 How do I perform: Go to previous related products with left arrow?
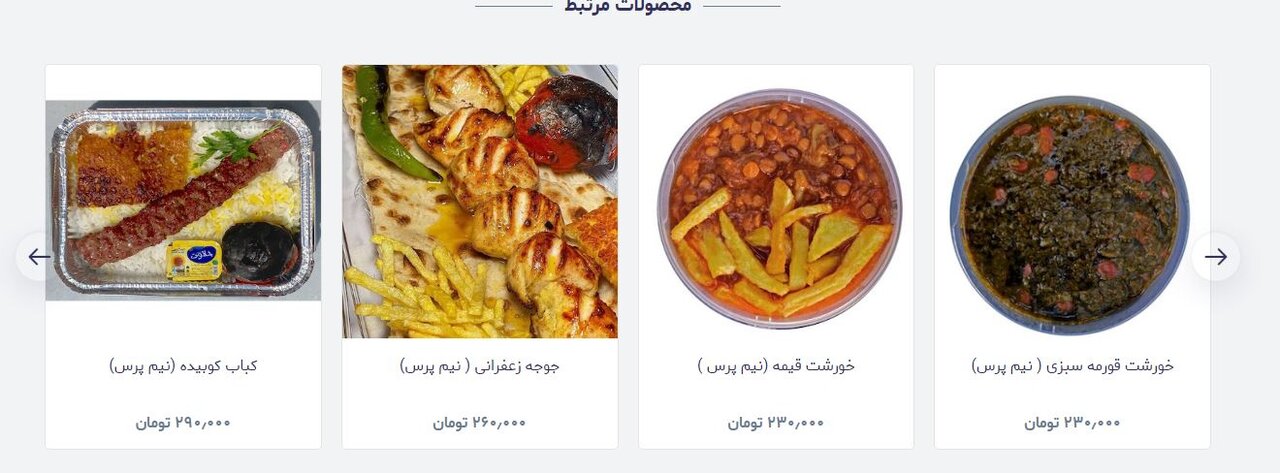[39, 257]
